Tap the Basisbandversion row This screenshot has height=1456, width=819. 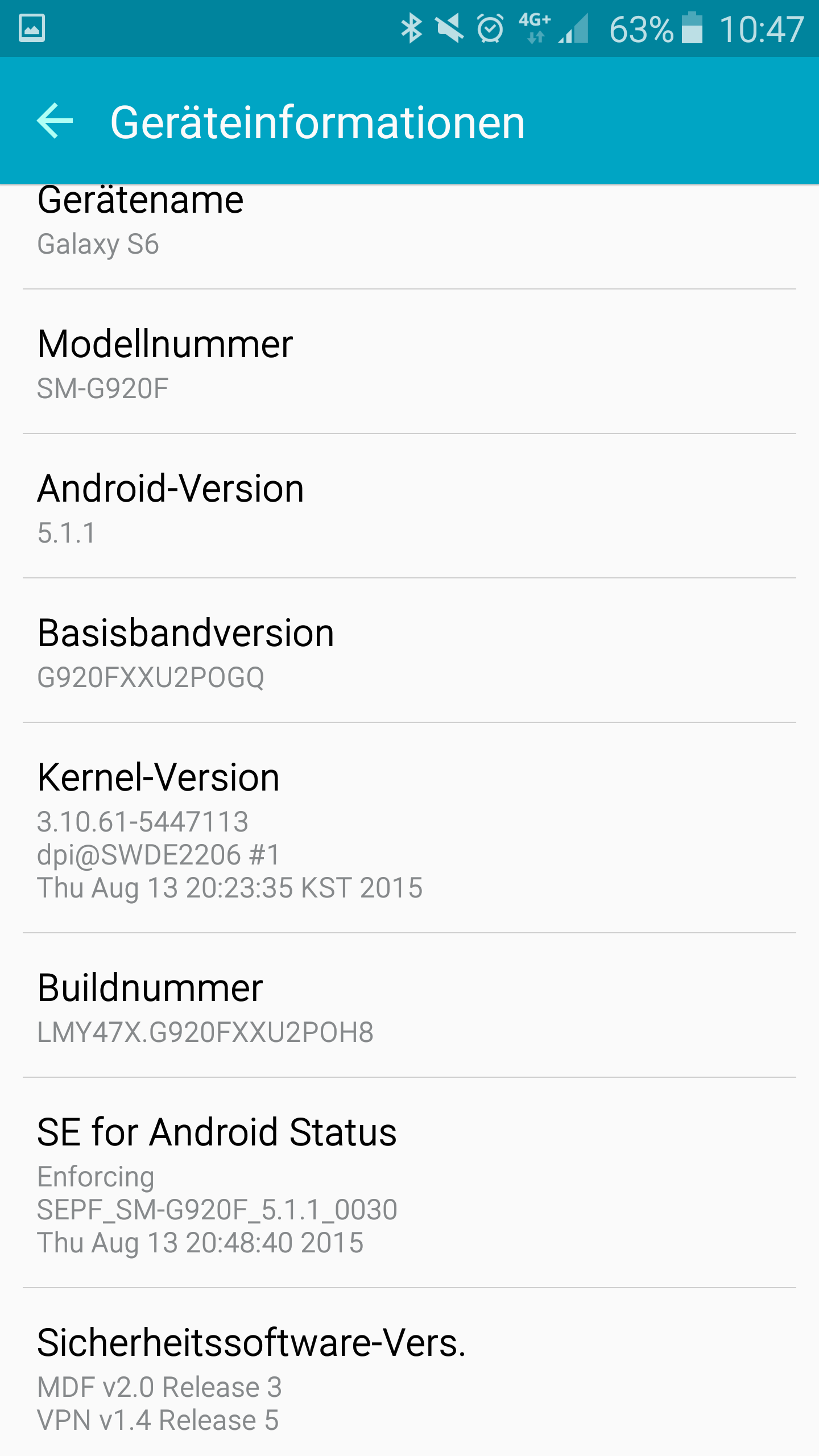(409, 651)
